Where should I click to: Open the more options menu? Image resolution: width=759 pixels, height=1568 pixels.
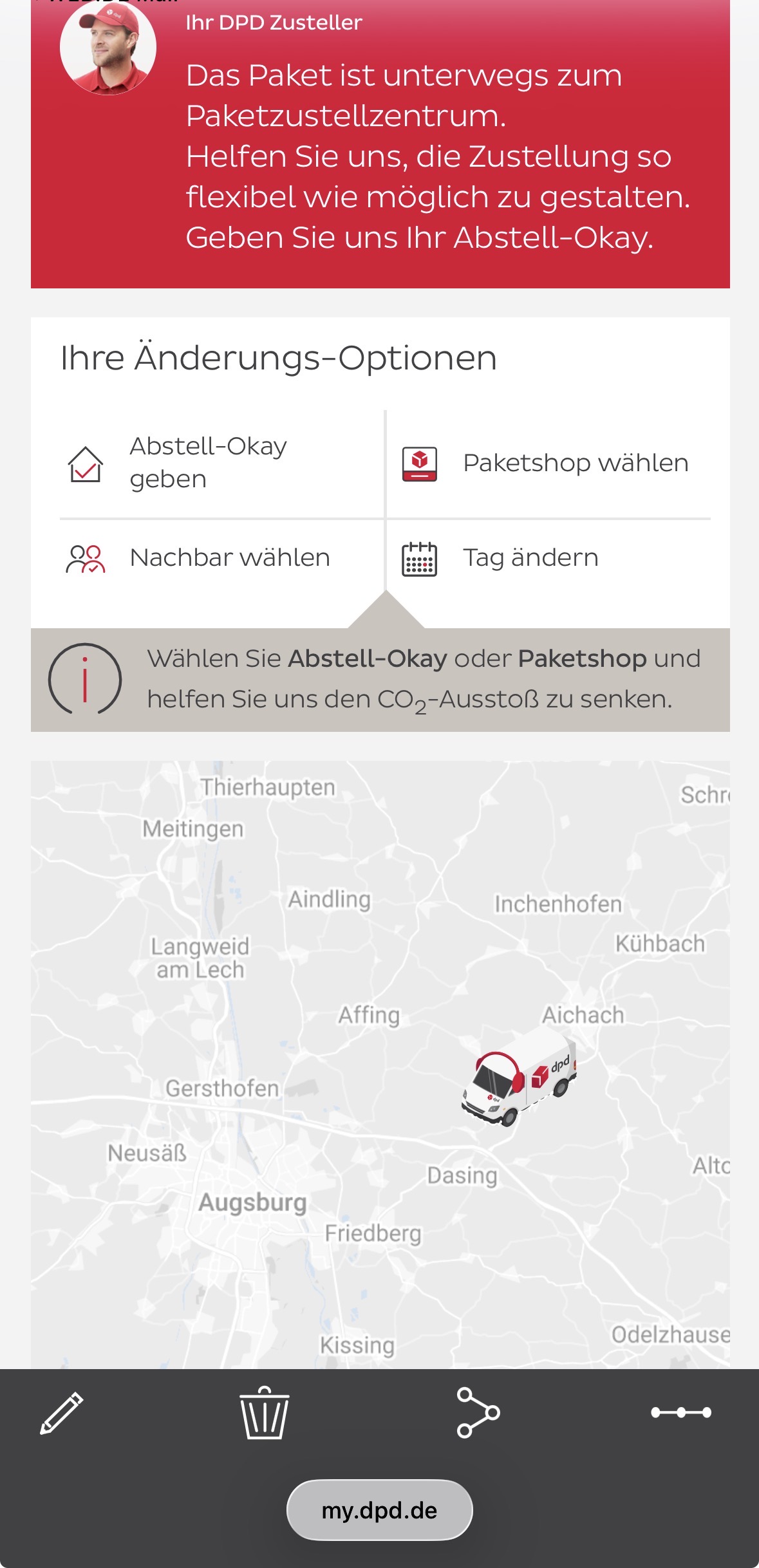coord(680,1413)
